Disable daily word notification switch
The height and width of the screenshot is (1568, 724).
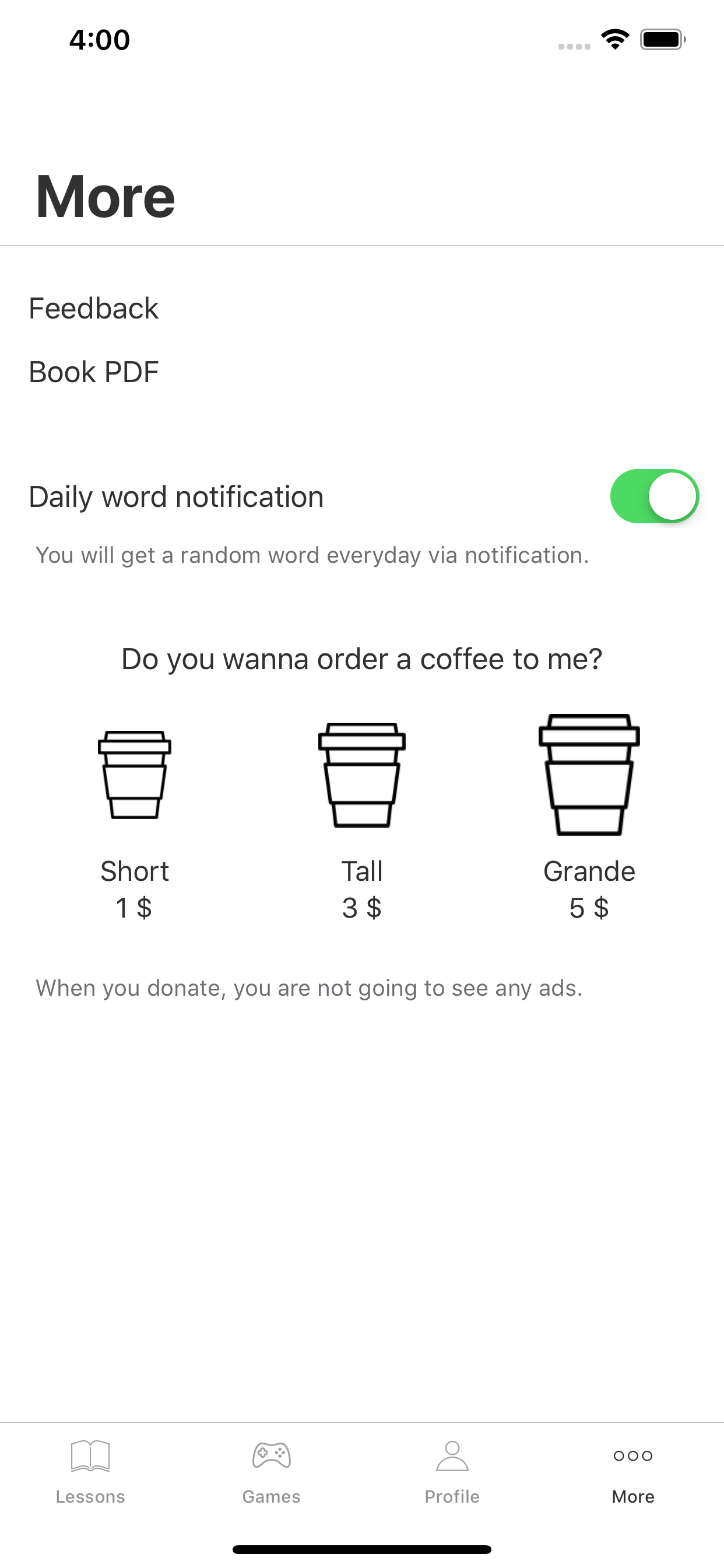pyautogui.click(x=654, y=496)
